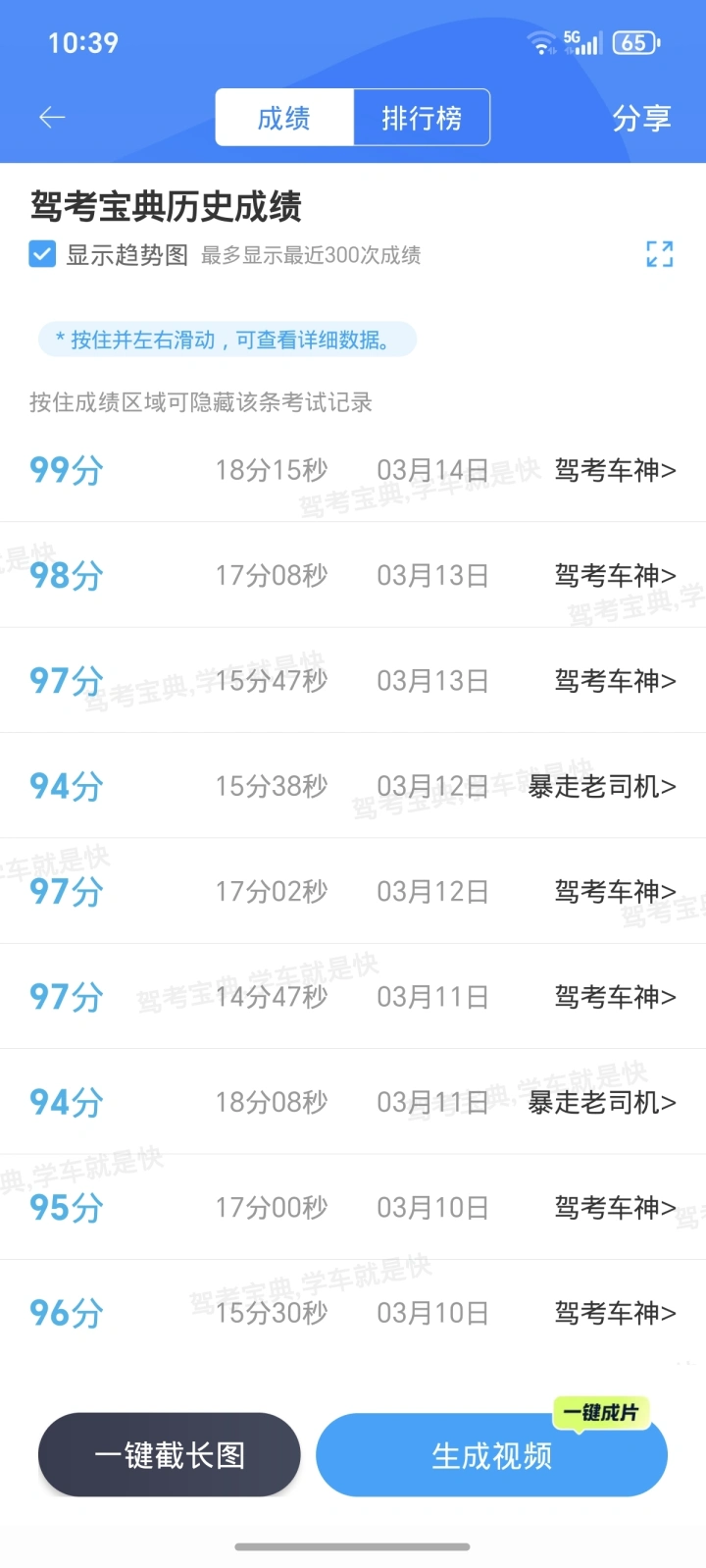Open the fullscreen expand icon
Viewport: 706px width, 1568px height.
point(660,254)
